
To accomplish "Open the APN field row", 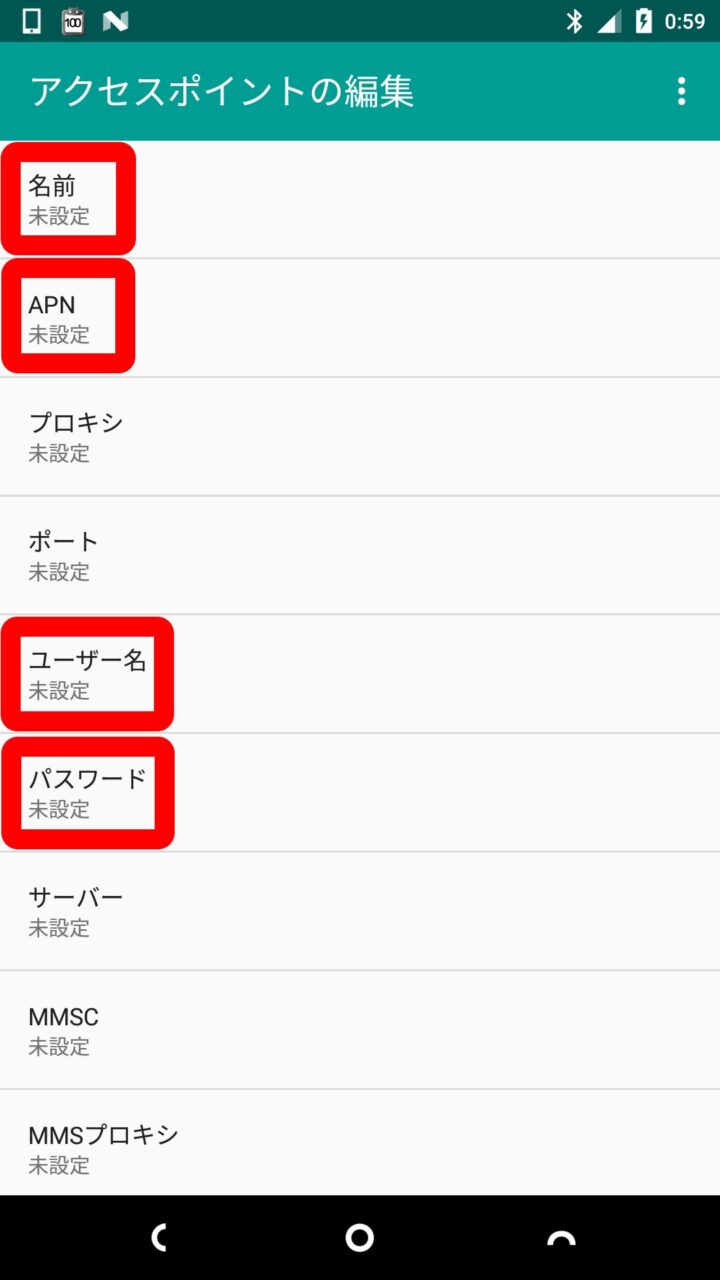I will [x=360, y=318].
